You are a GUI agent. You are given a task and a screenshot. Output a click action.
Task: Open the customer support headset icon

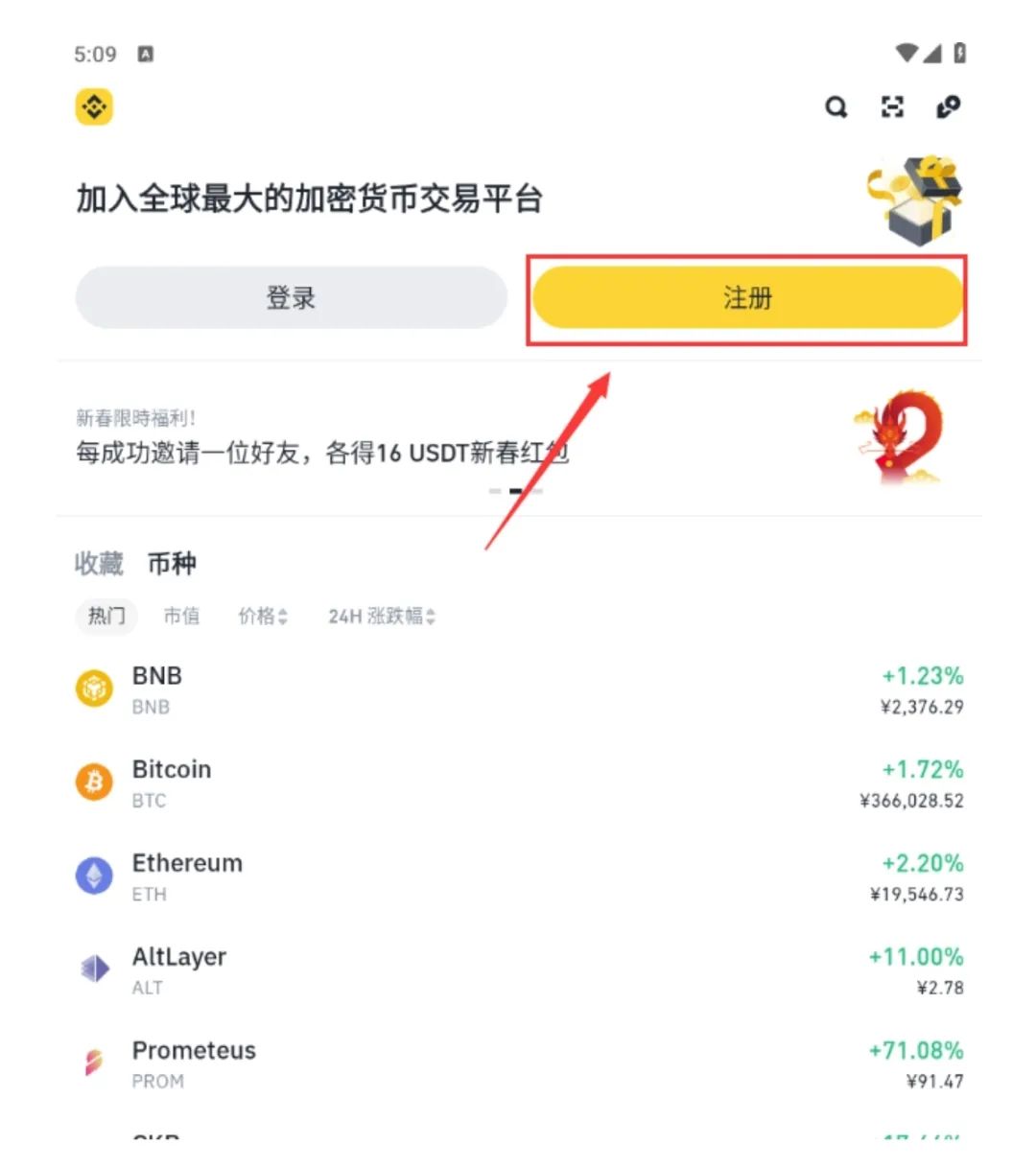pos(948,106)
